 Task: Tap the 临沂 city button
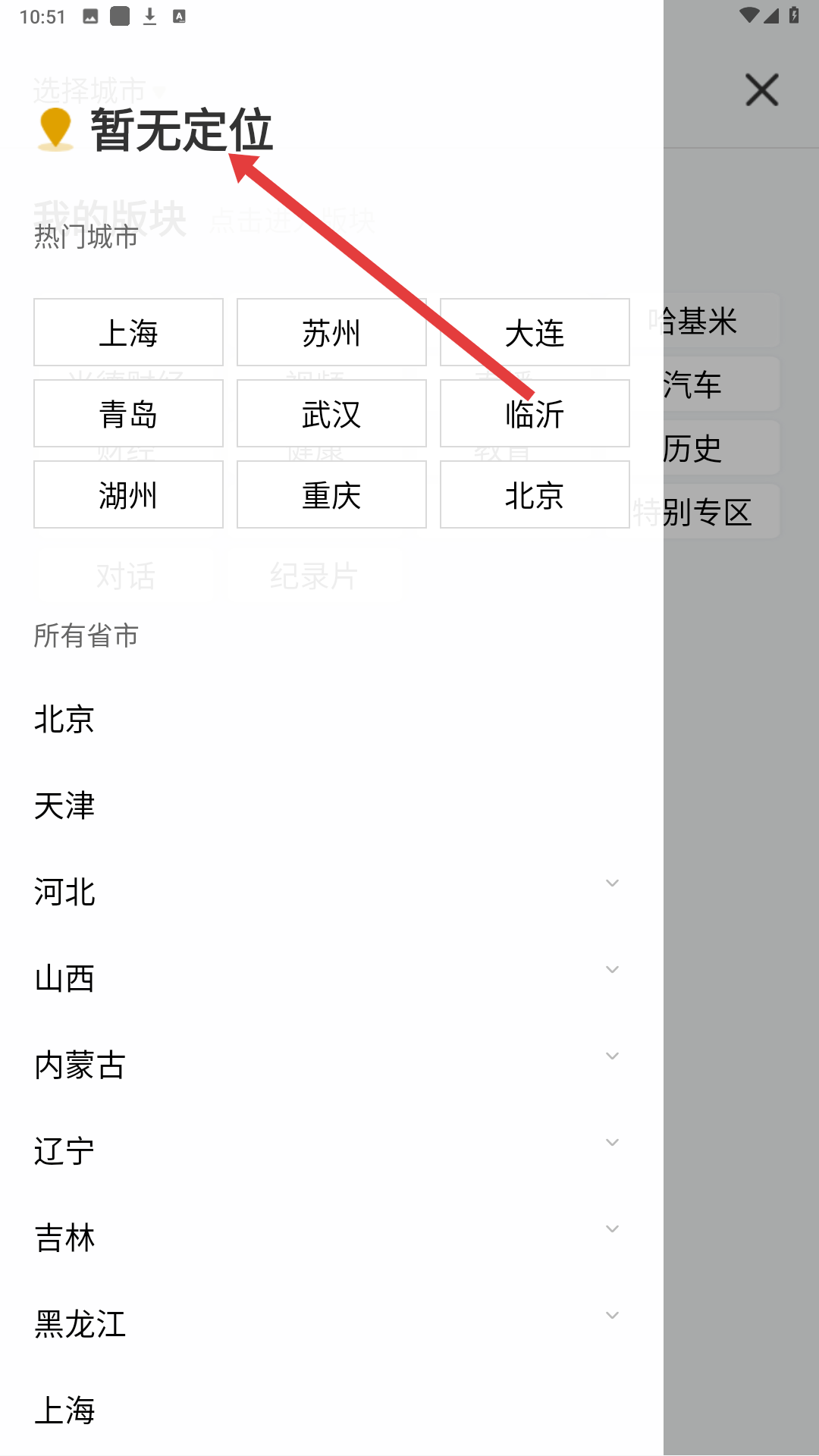pos(535,414)
